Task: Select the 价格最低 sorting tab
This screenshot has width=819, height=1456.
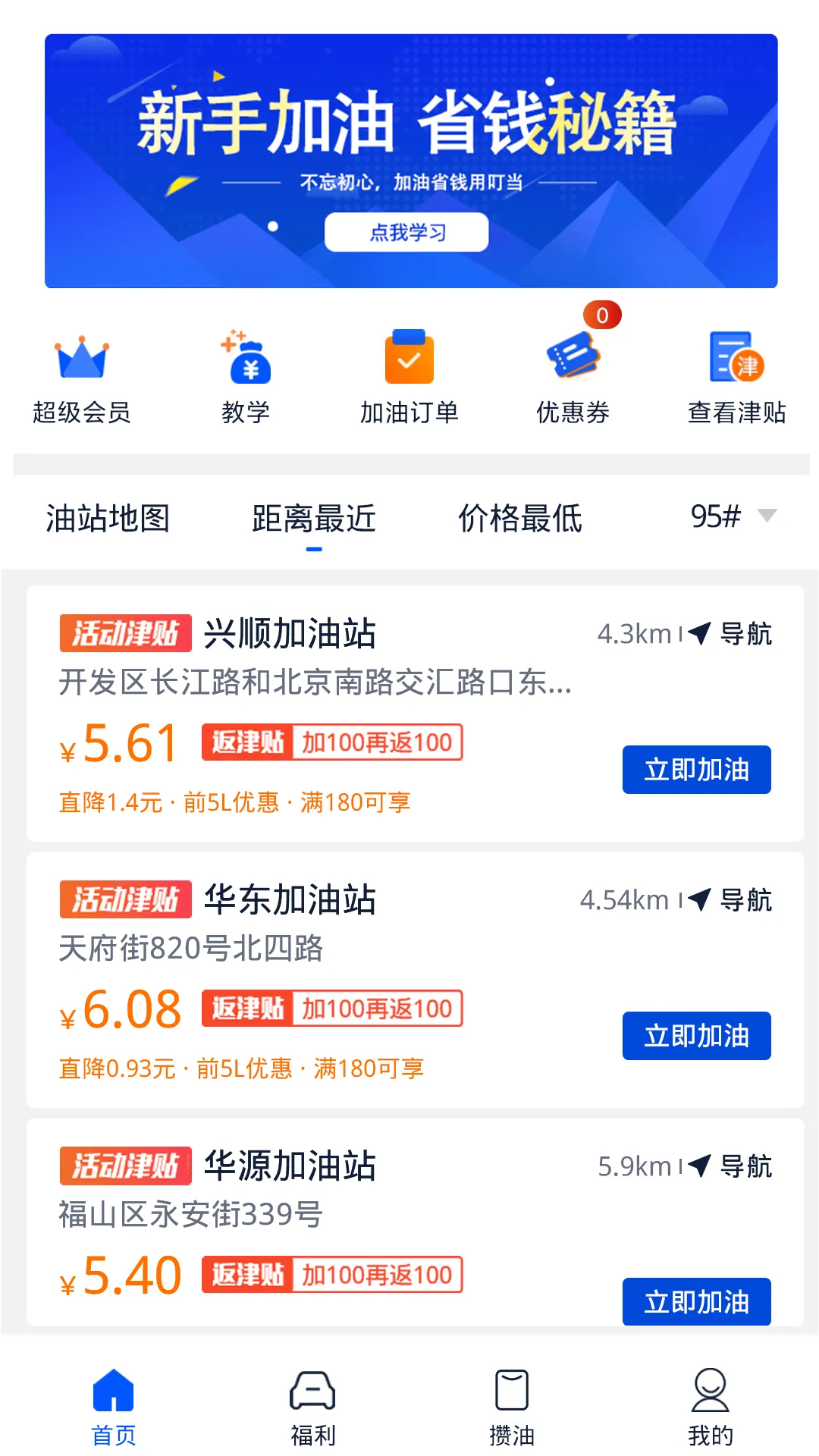Action: pos(521,519)
